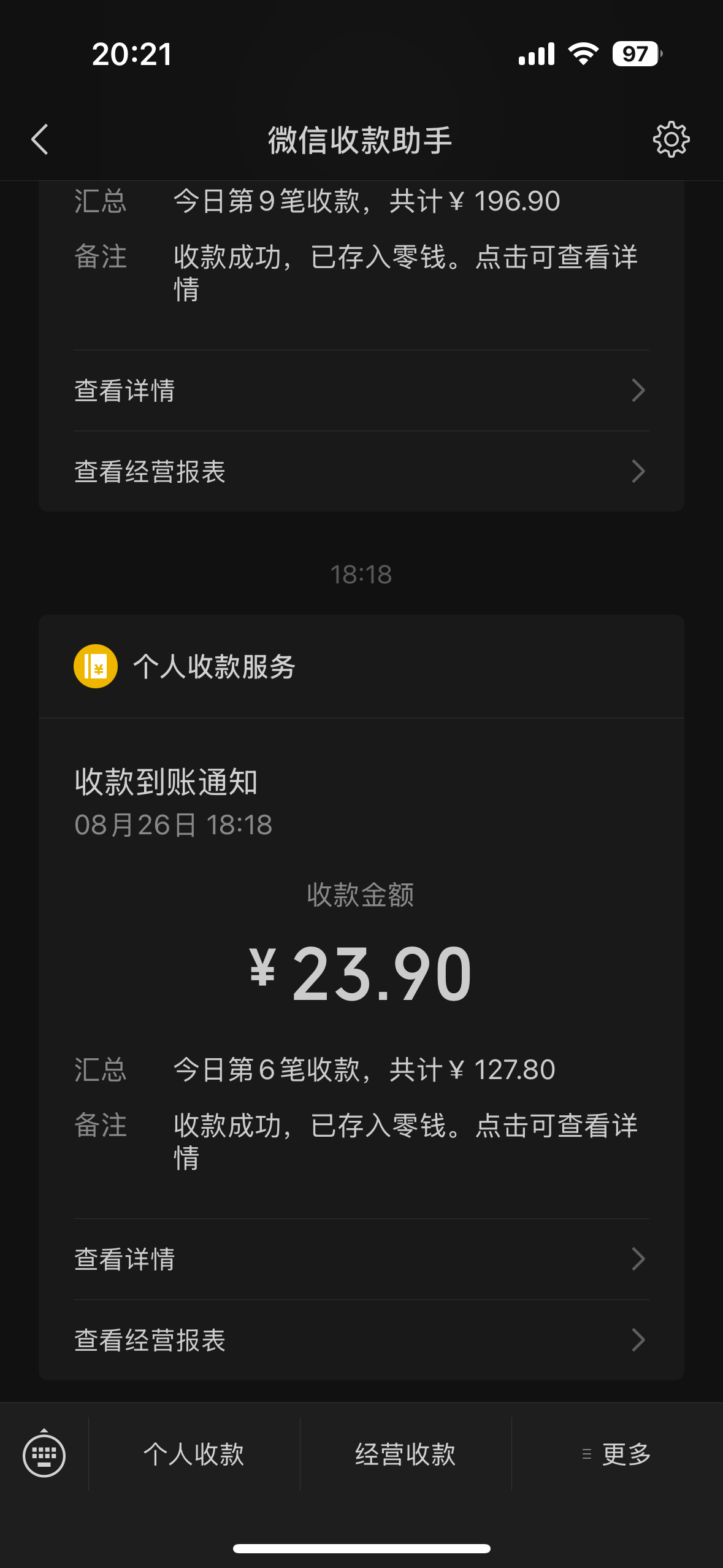
Task: Open 查看详情 for the ¥196.90 total card
Action: click(x=361, y=391)
